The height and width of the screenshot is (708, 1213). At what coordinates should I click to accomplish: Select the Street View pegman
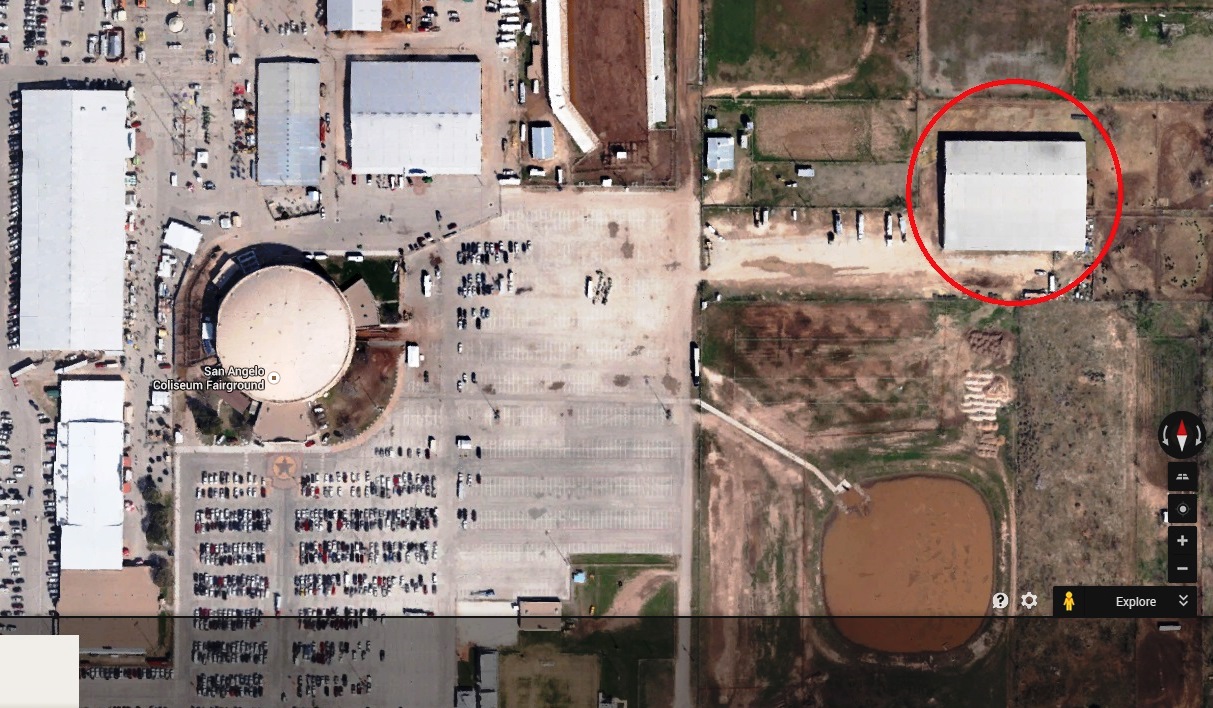pyautogui.click(x=1069, y=601)
